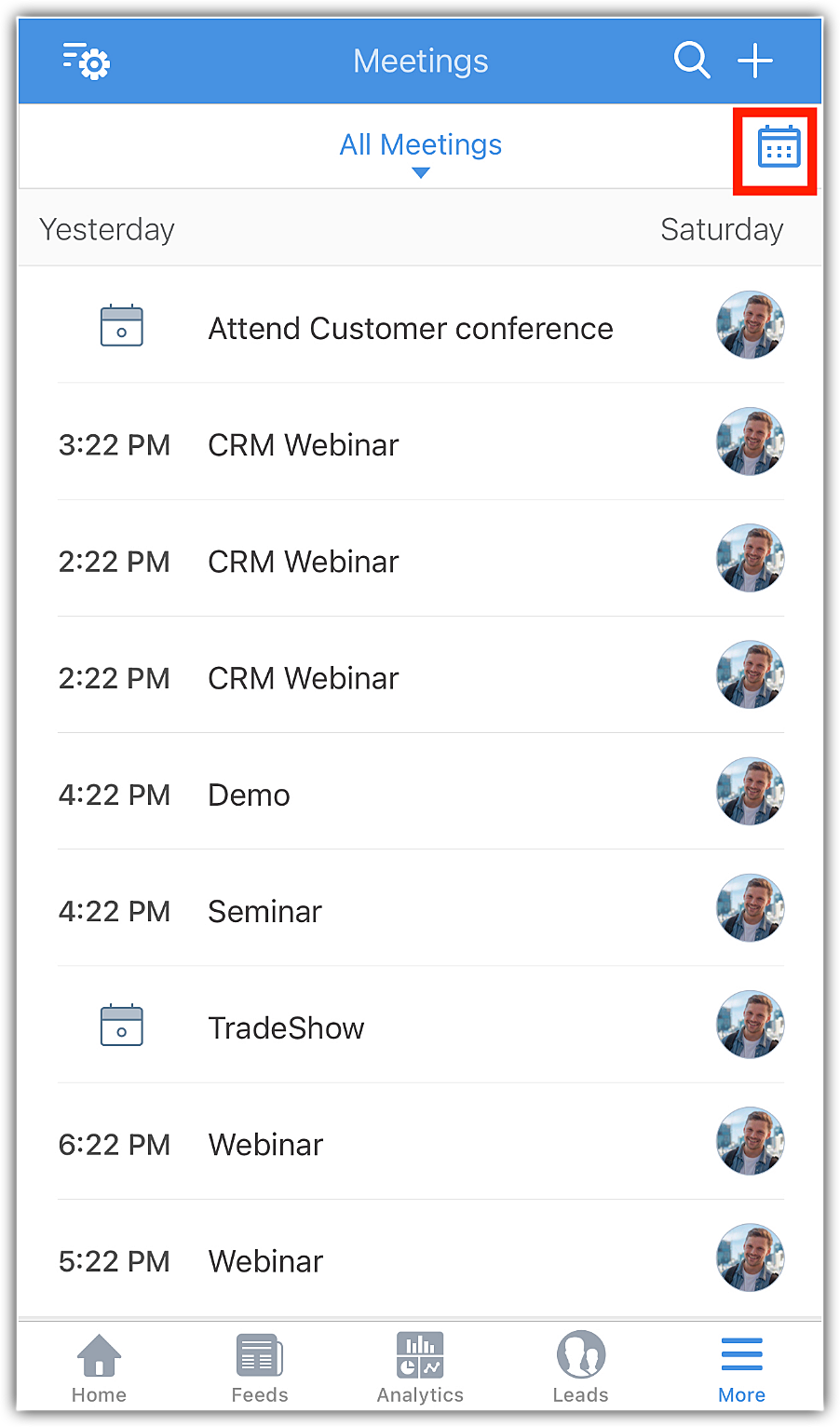Image resolution: width=840 pixels, height=1427 pixels.
Task: Open the 5:22 PM Webinar
Action: coord(266,1261)
